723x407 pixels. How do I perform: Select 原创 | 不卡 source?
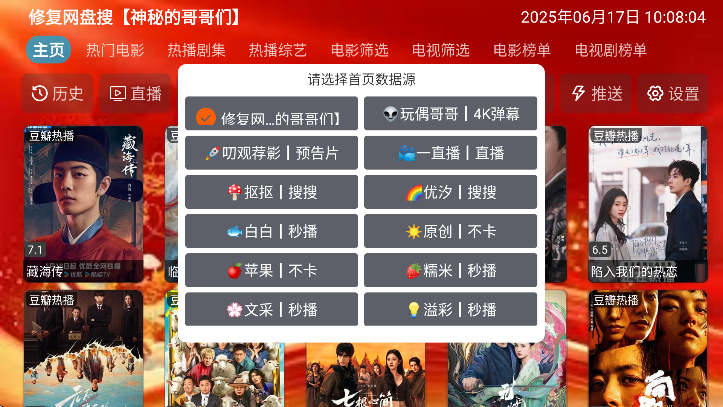pyautogui.click(x=450, y=231)
